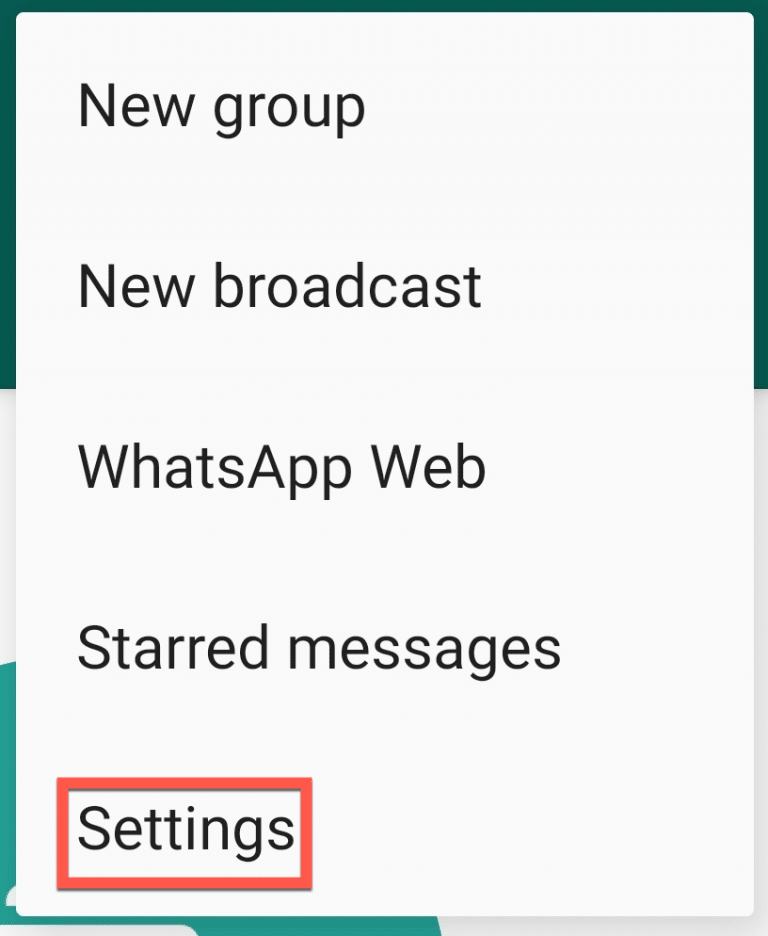Click the highlighted Settings entry
Screen dimensions: 768x936
[x=185, y=830]
